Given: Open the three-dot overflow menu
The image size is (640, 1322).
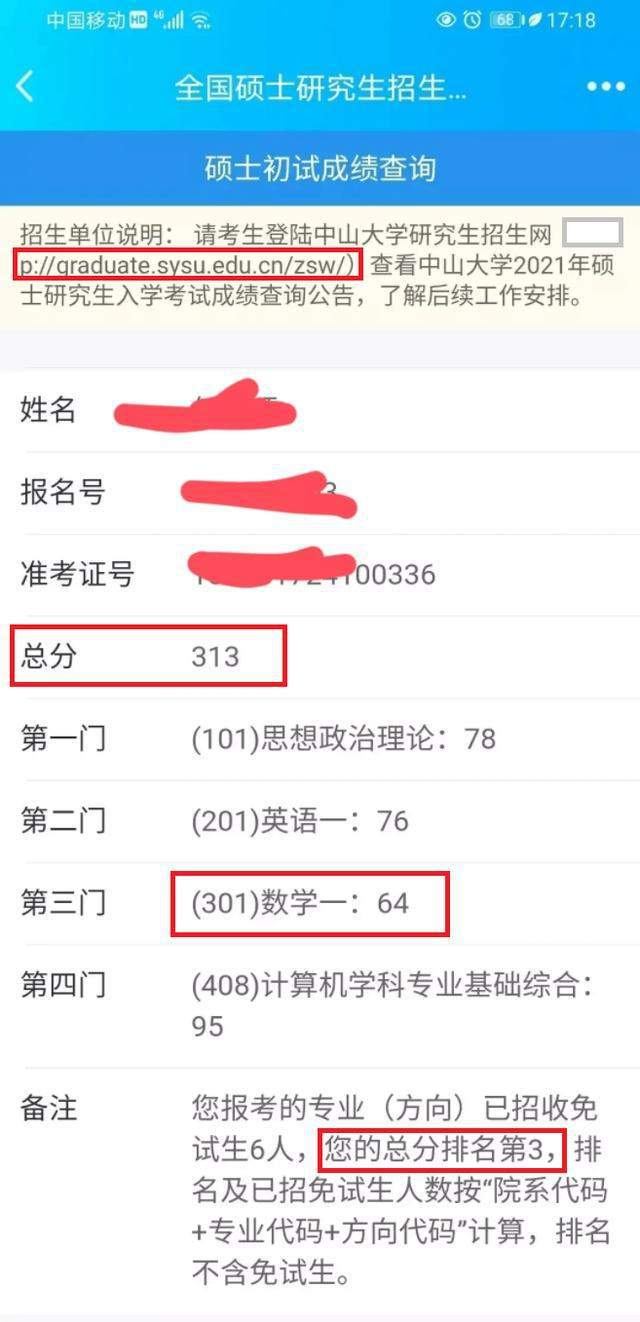Looking at the screenshot, I should pos(605,88).
